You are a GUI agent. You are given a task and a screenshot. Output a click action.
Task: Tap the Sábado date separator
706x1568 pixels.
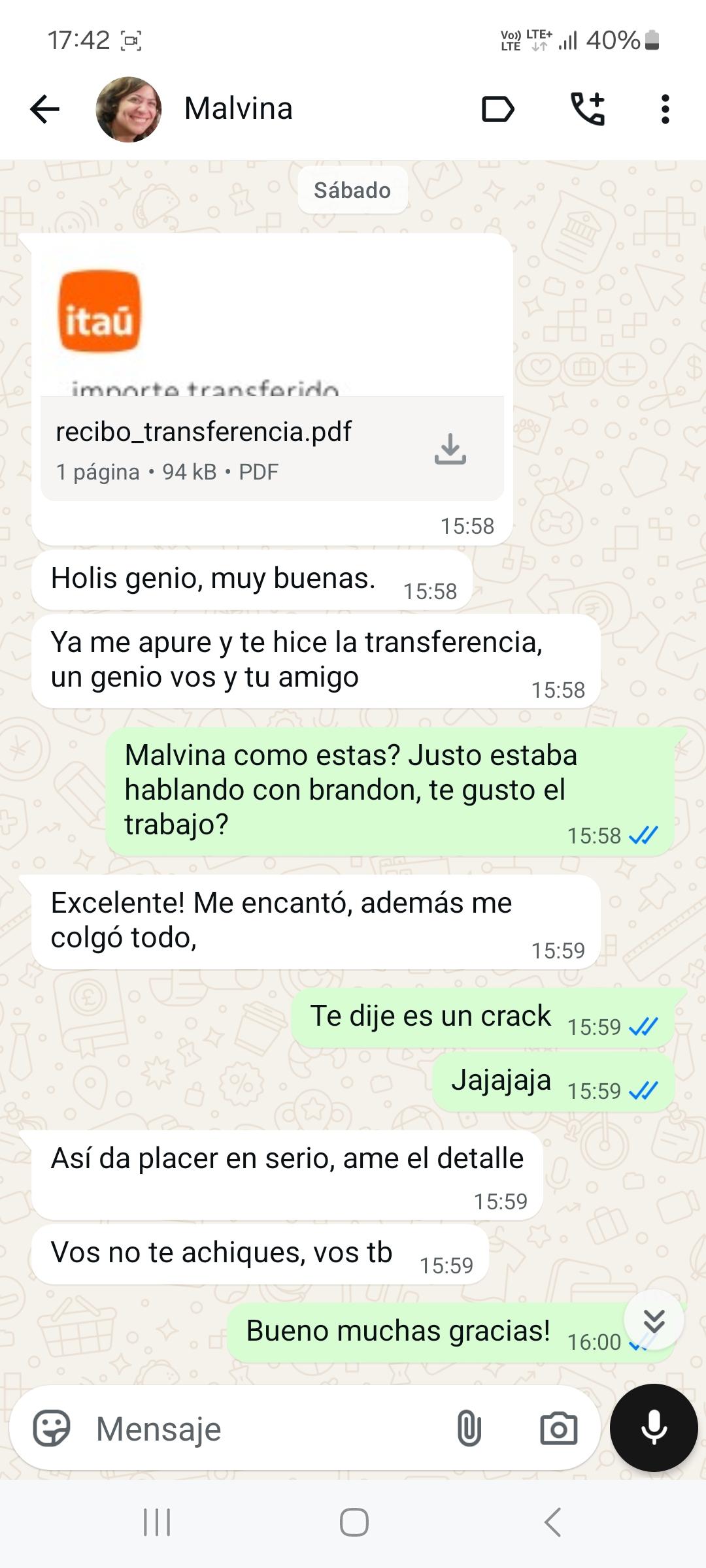coord(352,190)
